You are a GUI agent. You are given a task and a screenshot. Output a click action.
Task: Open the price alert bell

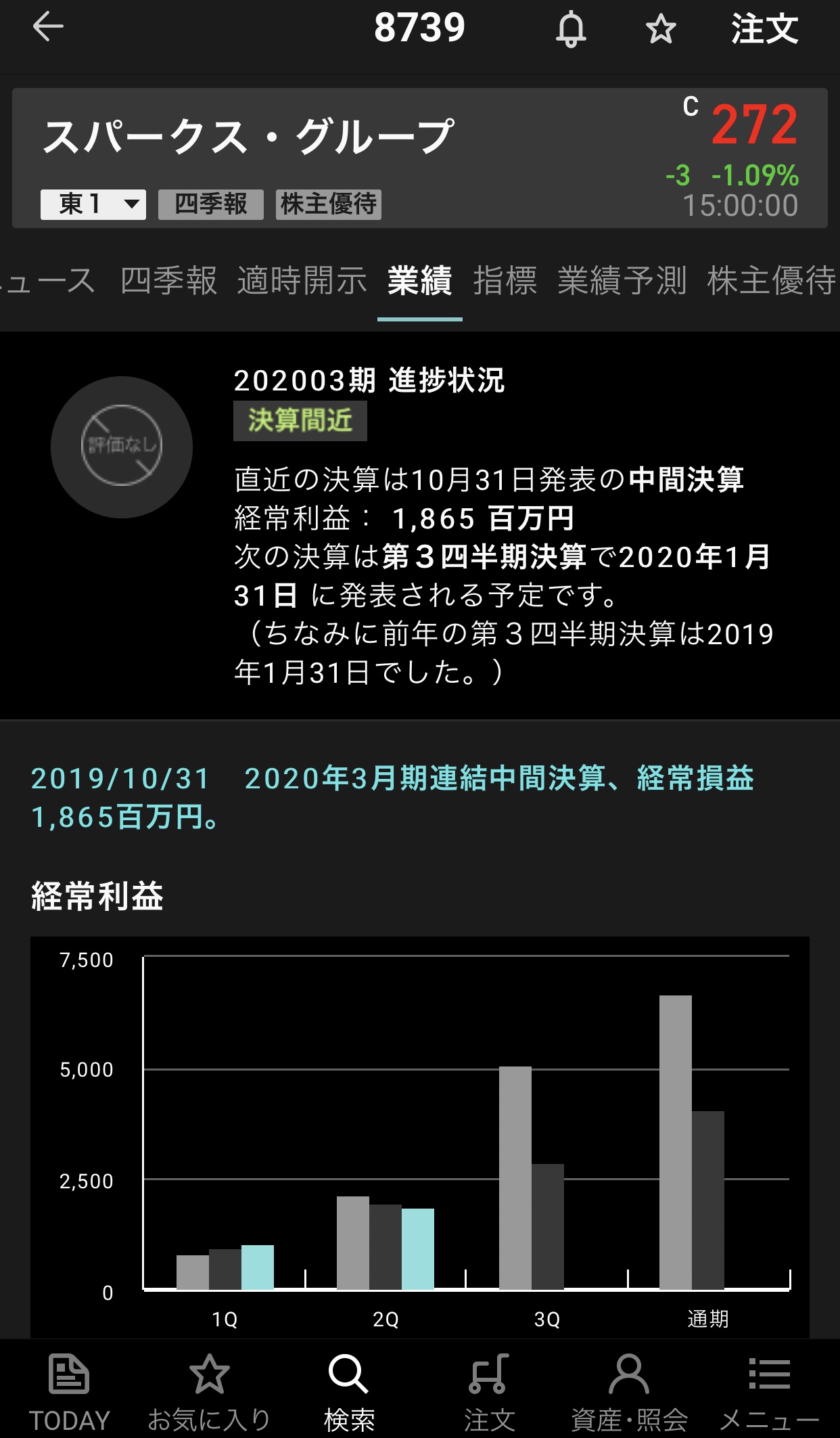[571, 30]
